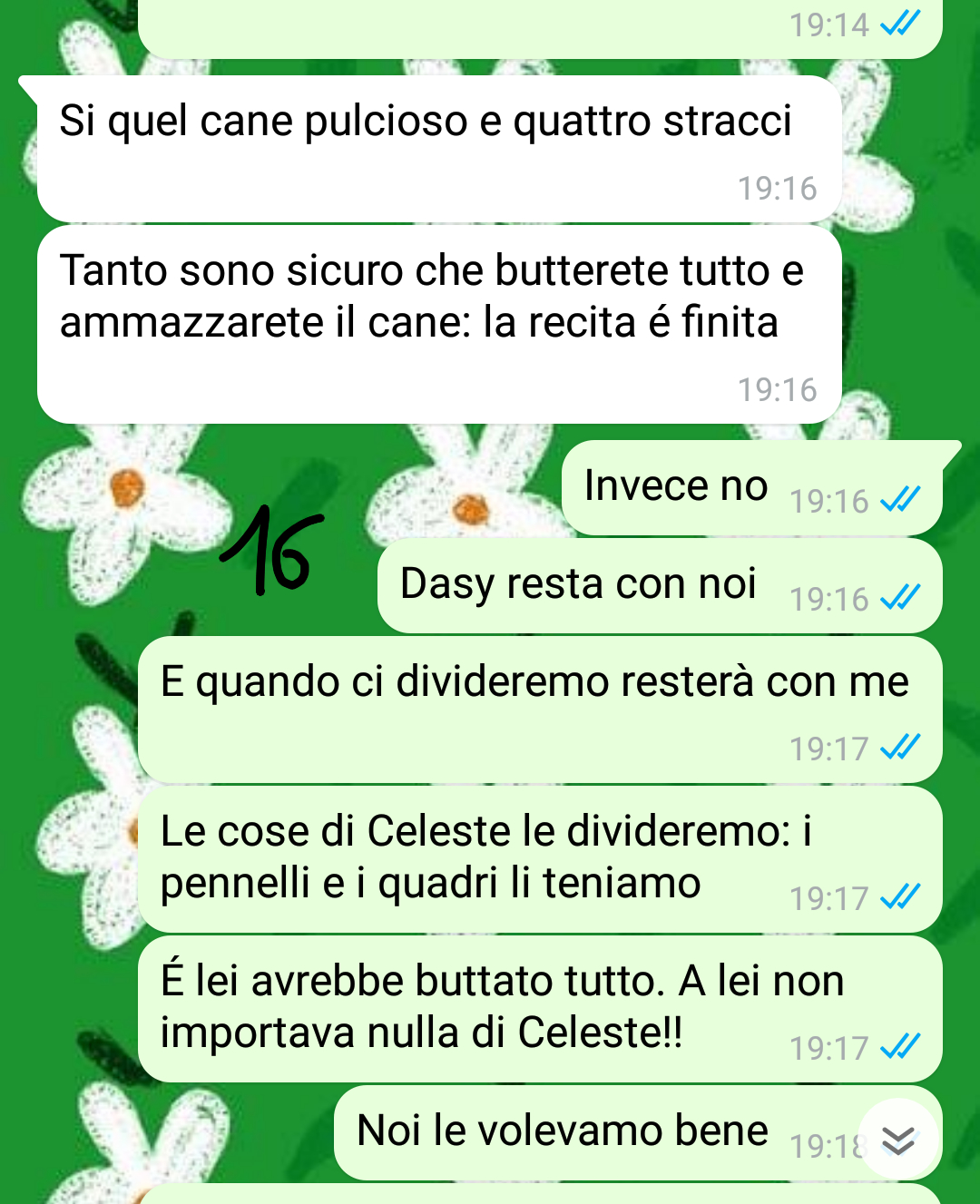Jump to latest messages with down-arrow button
Screen dimensions: 980x1204
(897, 1140)
